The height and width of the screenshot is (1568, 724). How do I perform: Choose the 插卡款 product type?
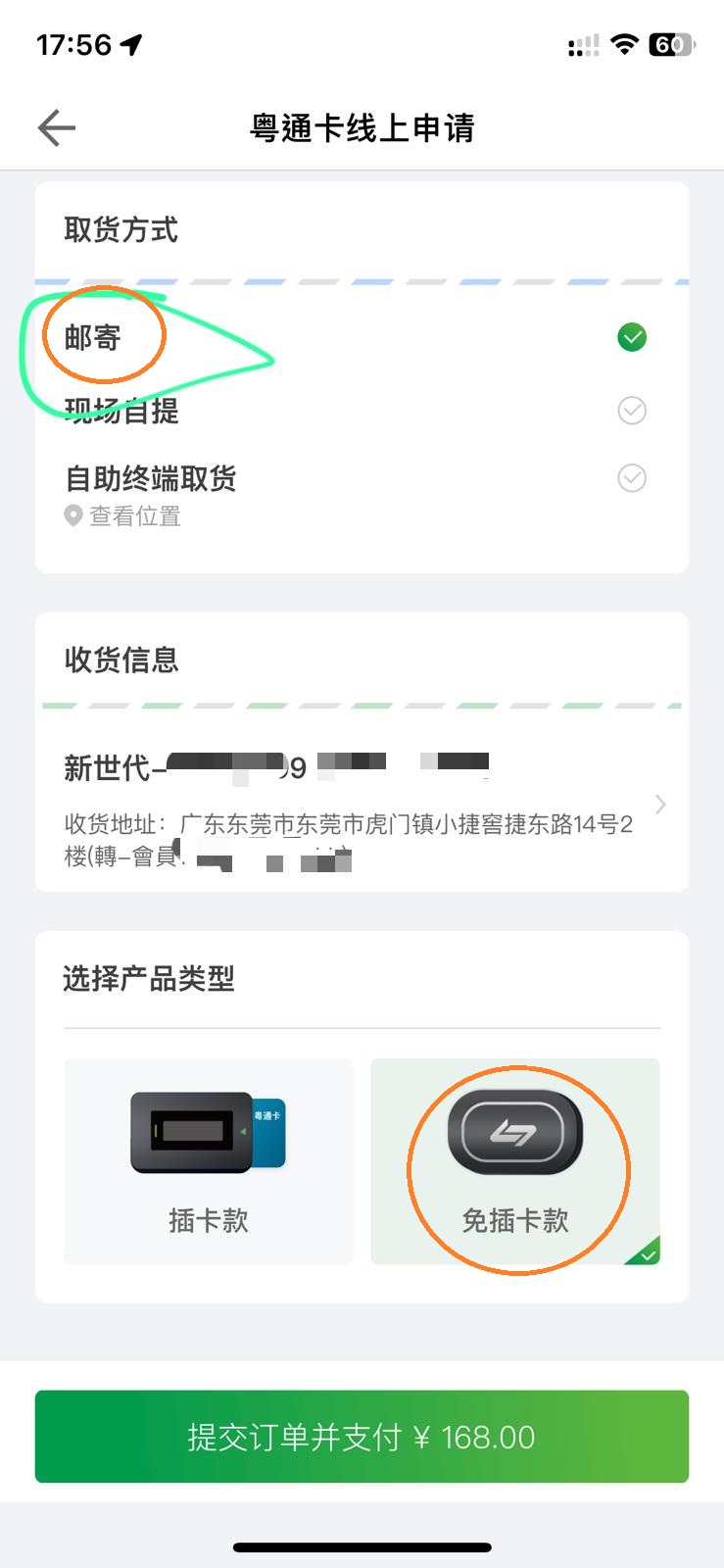click(208, 1160)
